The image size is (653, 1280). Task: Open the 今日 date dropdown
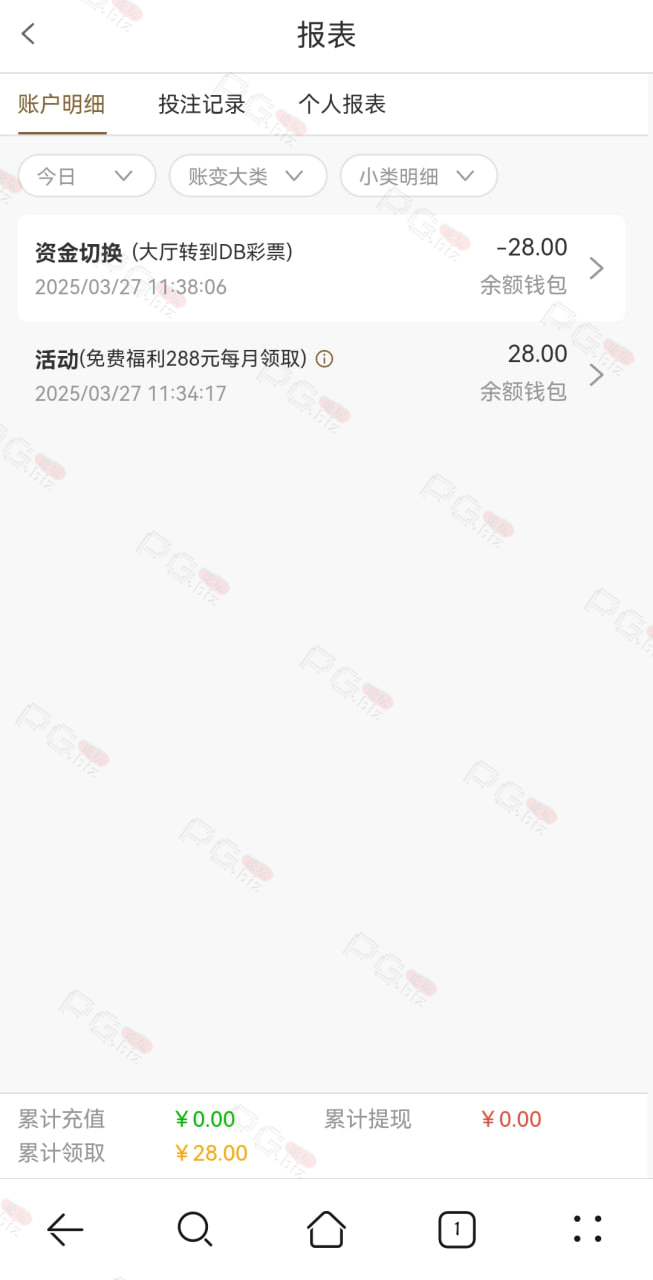tap(87, 176)
